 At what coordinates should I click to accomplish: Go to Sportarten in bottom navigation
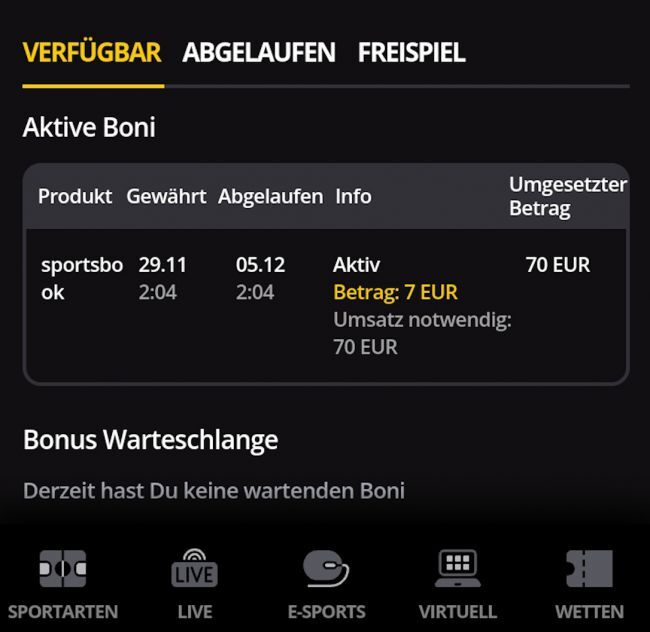[63, 584]
